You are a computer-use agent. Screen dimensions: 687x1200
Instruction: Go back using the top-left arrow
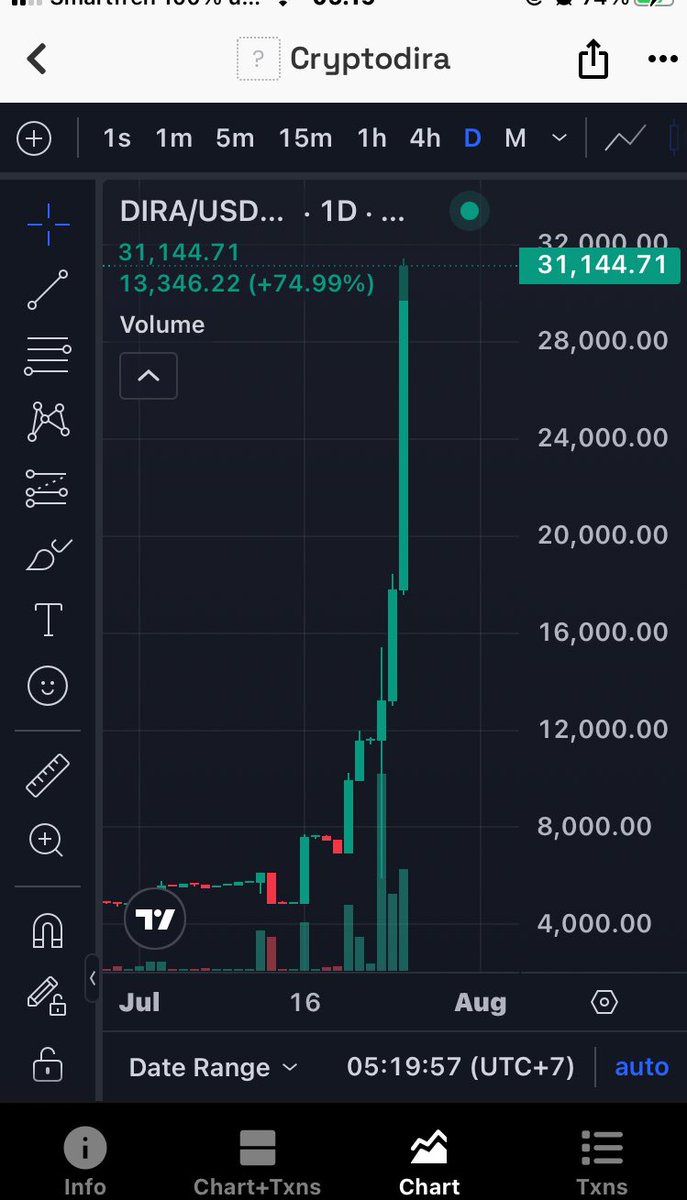[37, 59]
